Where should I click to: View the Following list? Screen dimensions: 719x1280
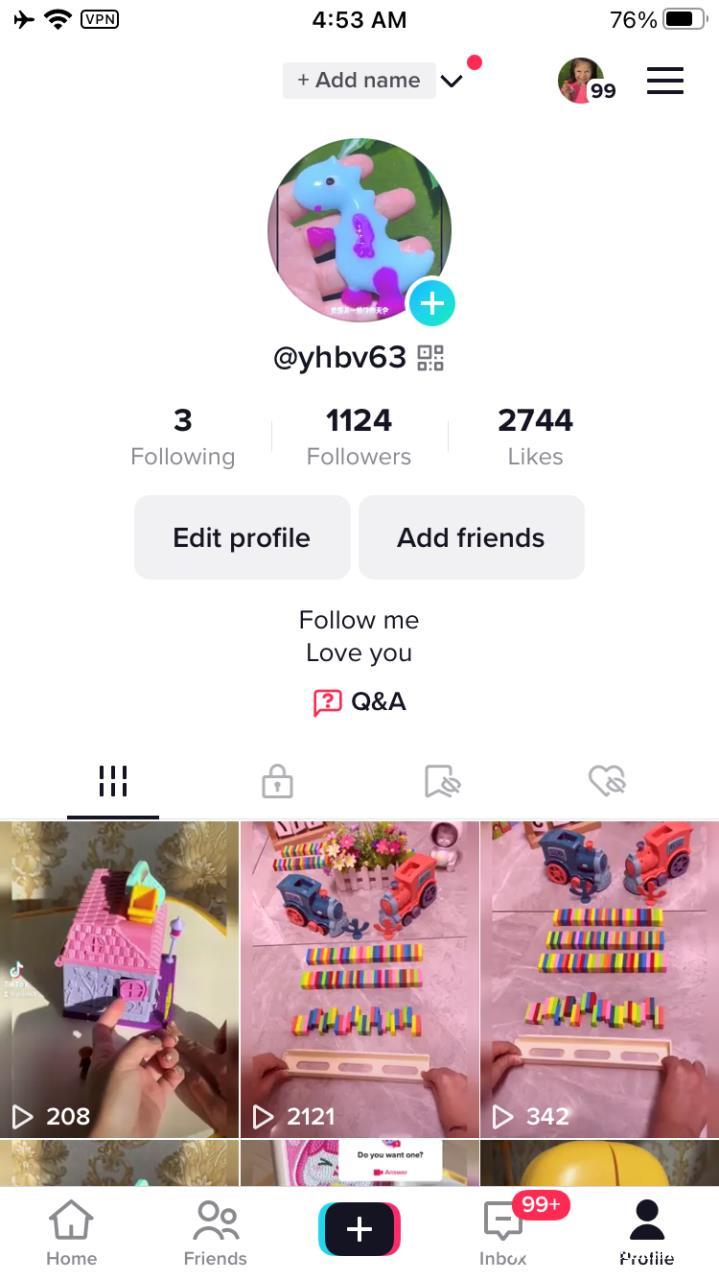point(182,436)
